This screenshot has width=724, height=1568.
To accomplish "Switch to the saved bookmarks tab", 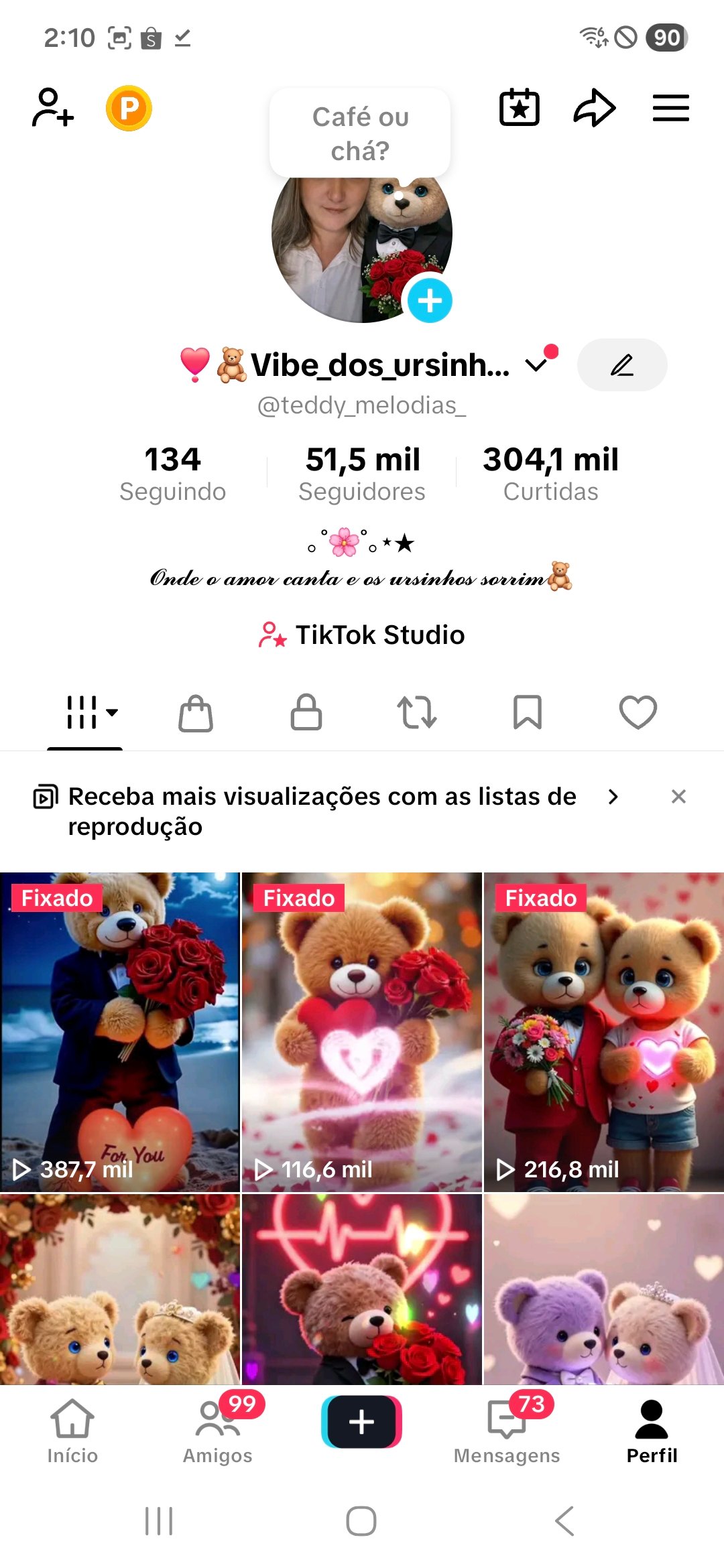I will point(528,712).
